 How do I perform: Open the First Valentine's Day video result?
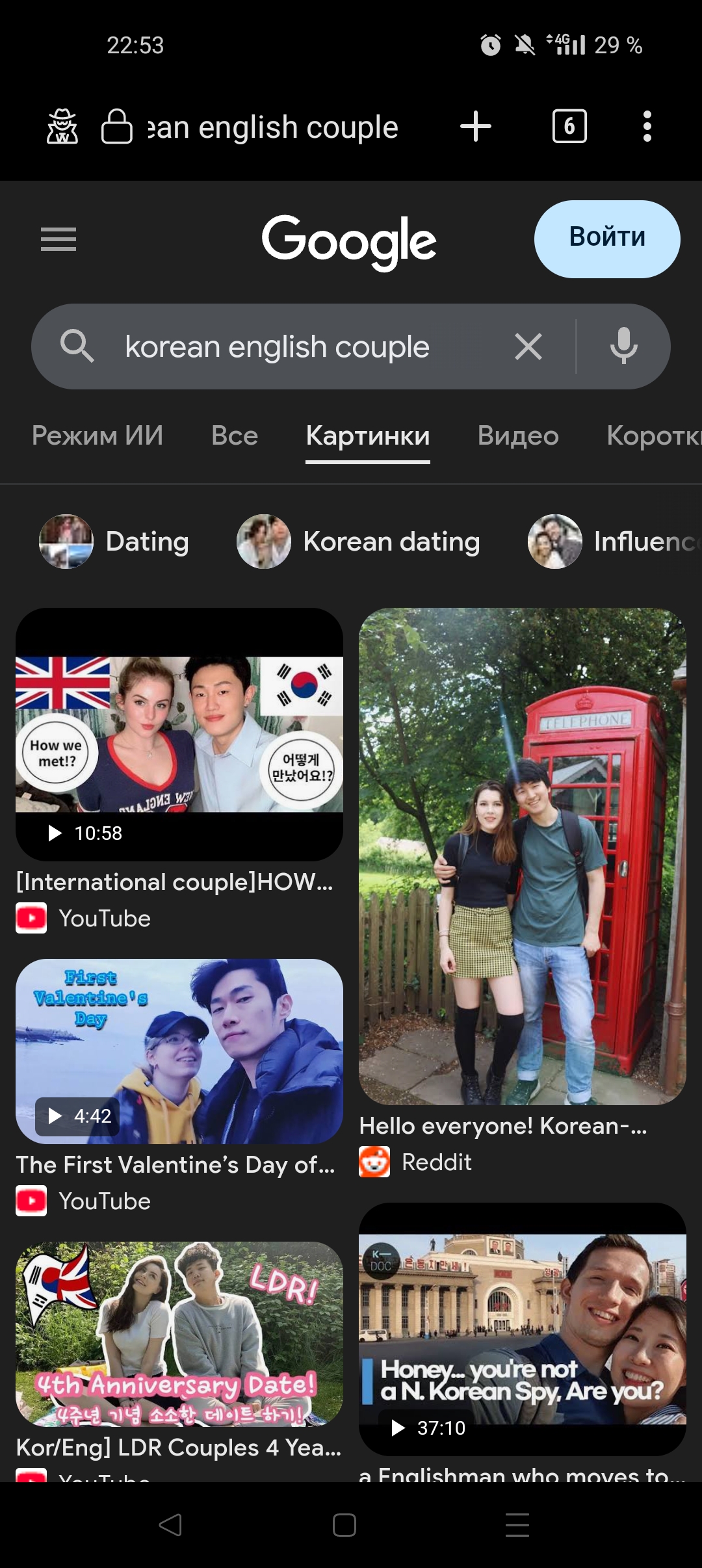click(179, 1051)
